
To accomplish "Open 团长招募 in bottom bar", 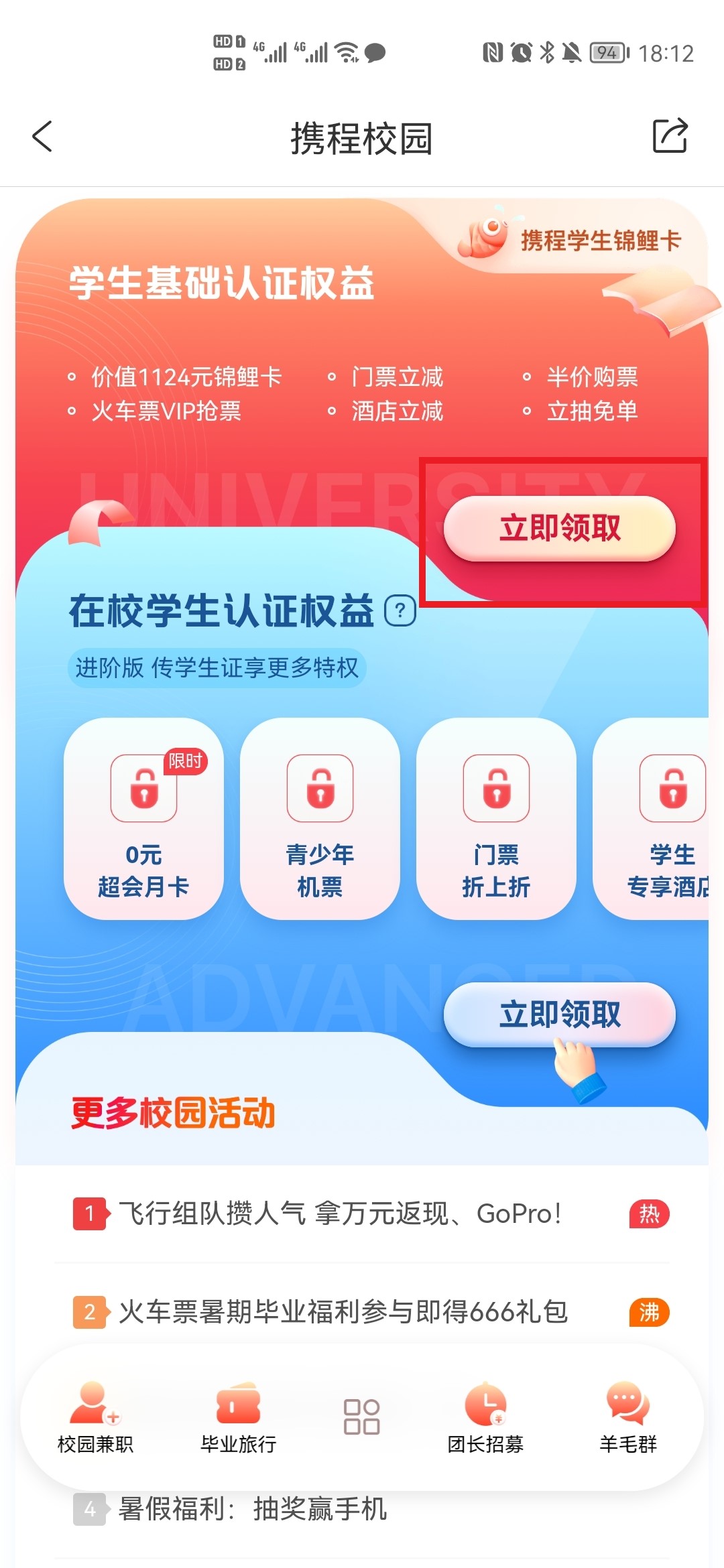I will (485, 1417).
